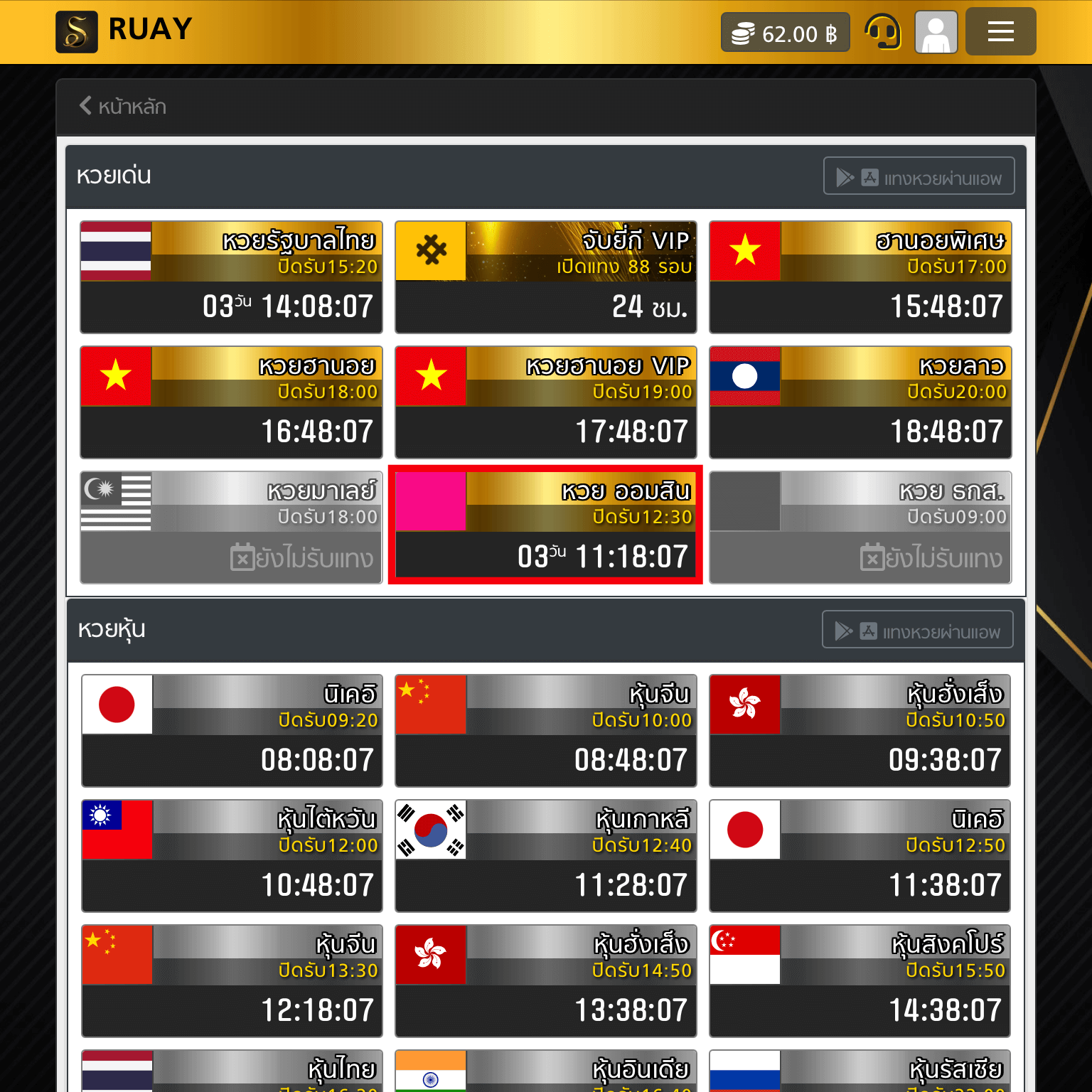Contact support via headset icon
The width and height of the screenshot is (1092, 1092).
point(882,32)
